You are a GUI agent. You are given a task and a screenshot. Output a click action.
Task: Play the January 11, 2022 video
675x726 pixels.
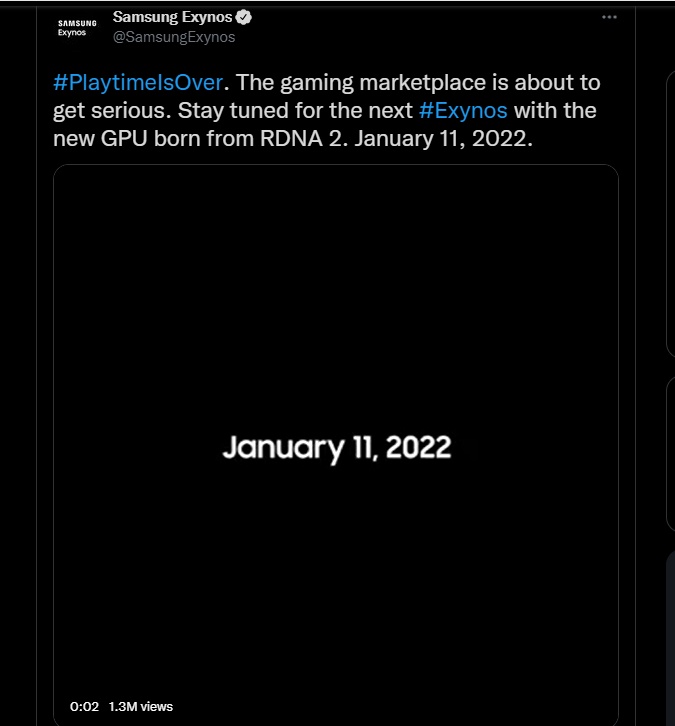coord(336,444)
